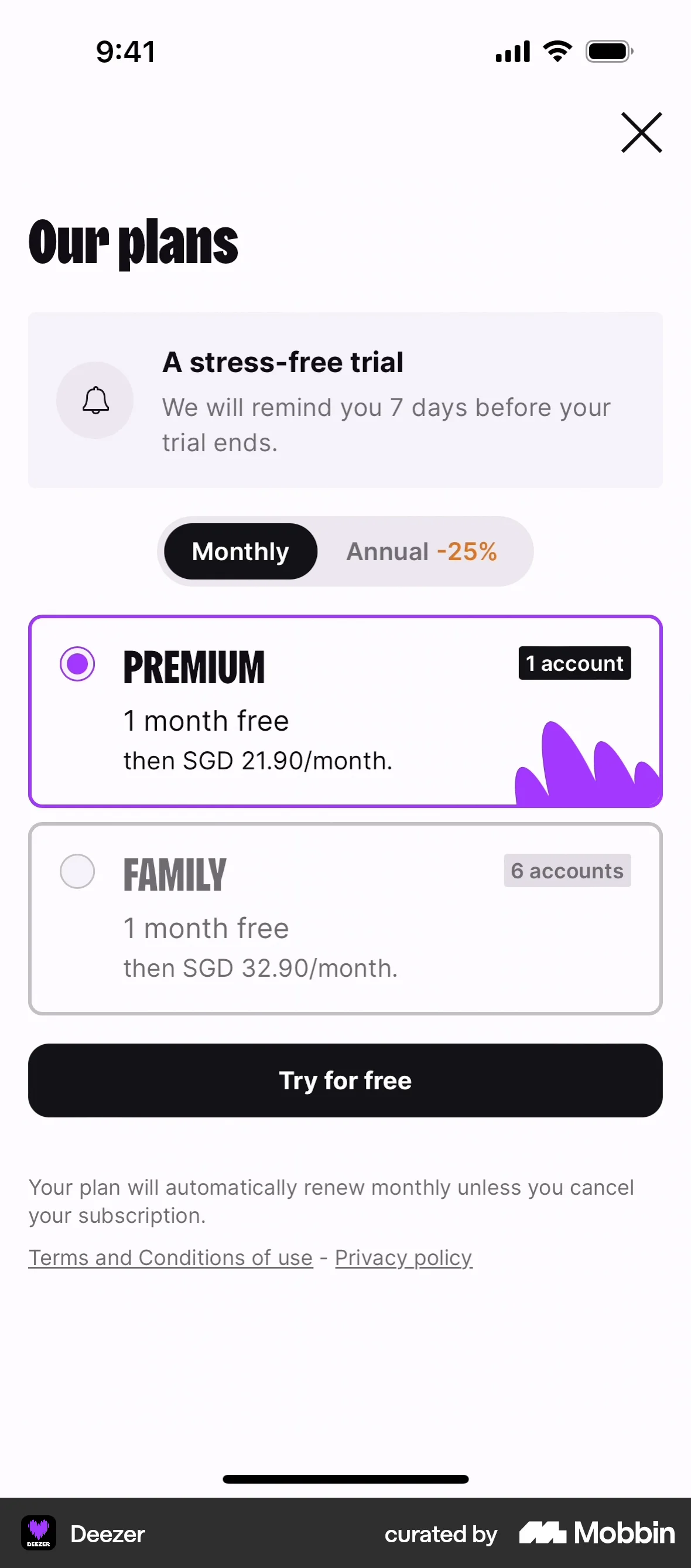
Task: Select the FAMILY plan radio button
Action: coord(77,872)
